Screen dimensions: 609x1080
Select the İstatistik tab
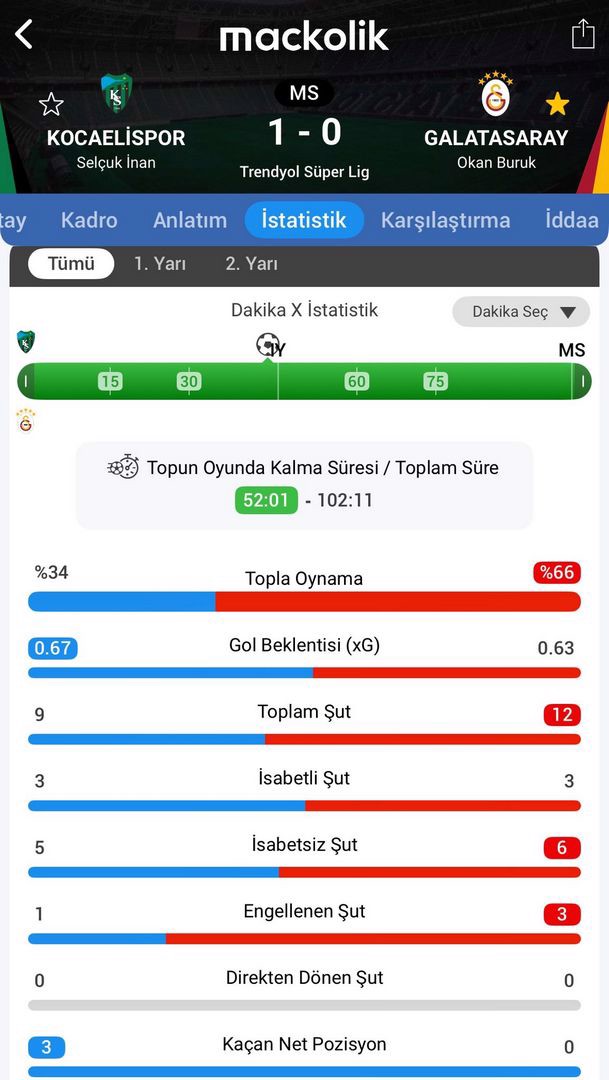coord(304,220)
